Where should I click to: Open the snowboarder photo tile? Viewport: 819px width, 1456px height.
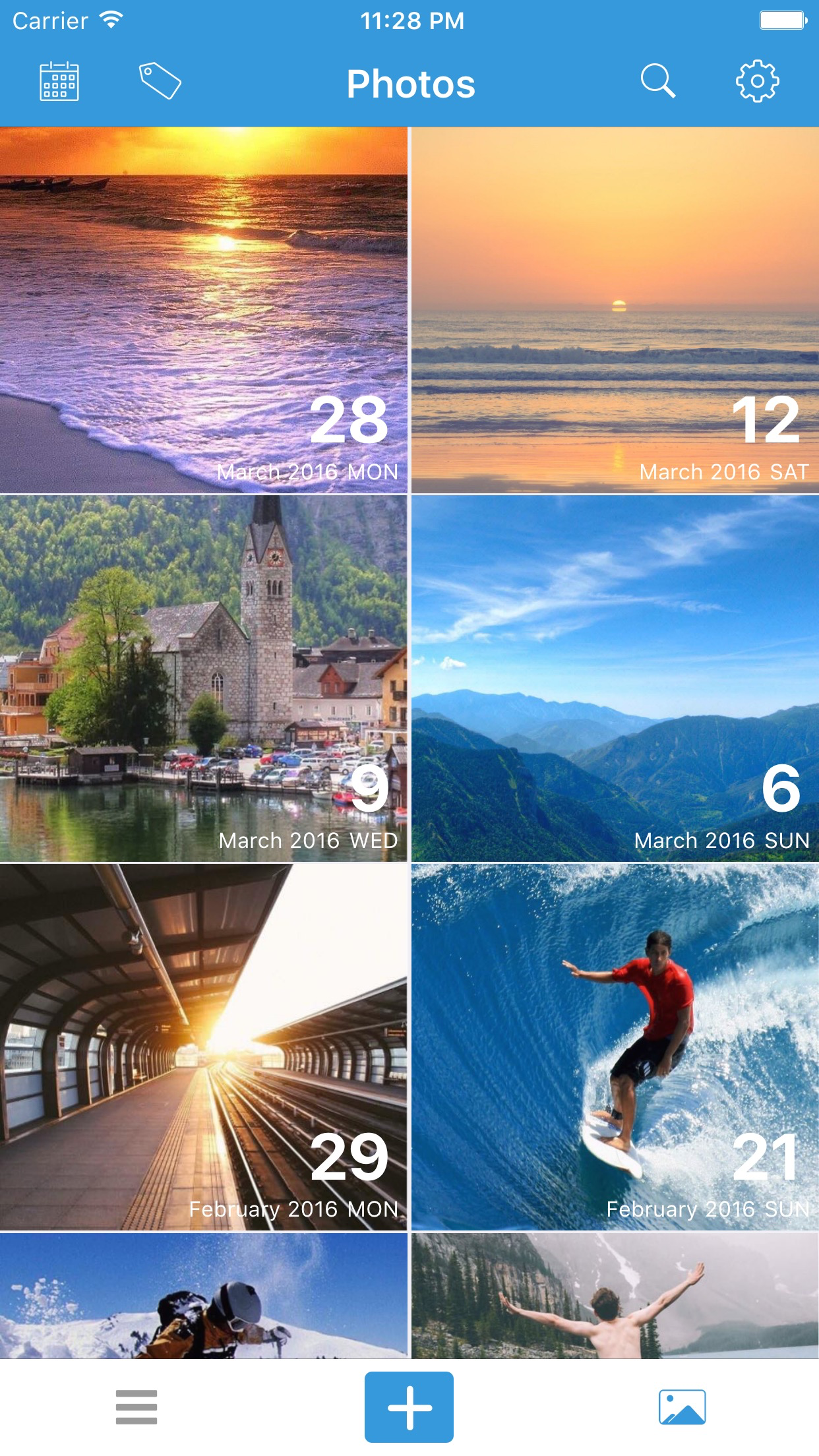click(203, 1295)
